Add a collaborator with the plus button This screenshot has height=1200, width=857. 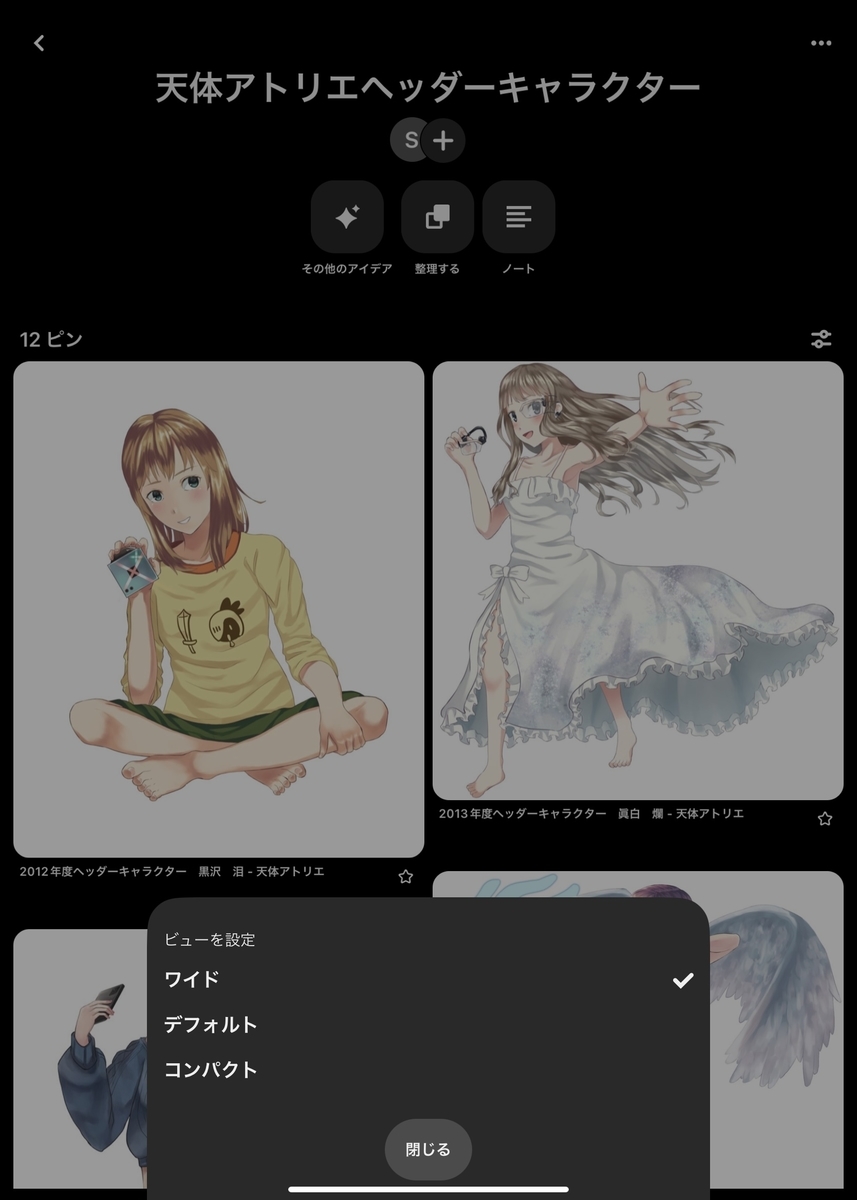pyautogui.click(x=443, y=140)
